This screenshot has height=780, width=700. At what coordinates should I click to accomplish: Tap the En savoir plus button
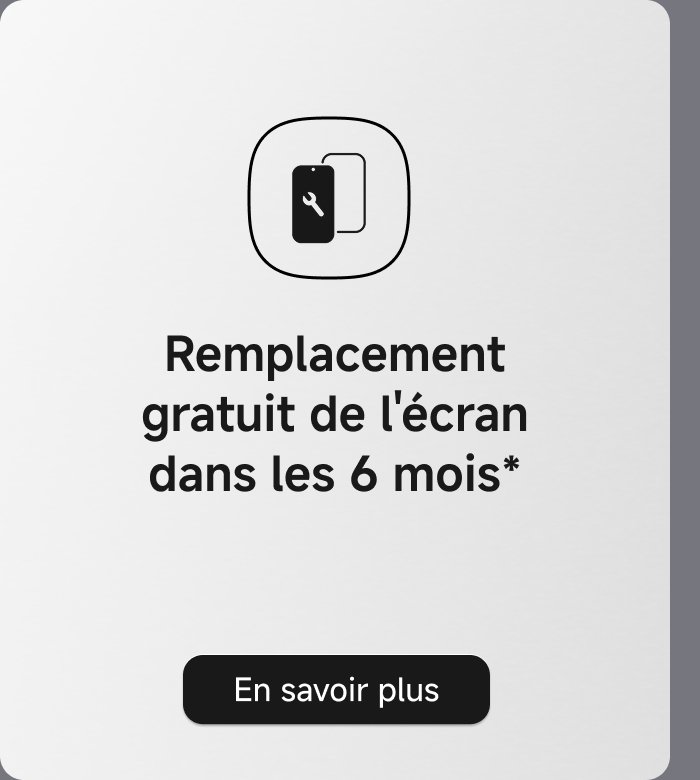pos(336,690)
